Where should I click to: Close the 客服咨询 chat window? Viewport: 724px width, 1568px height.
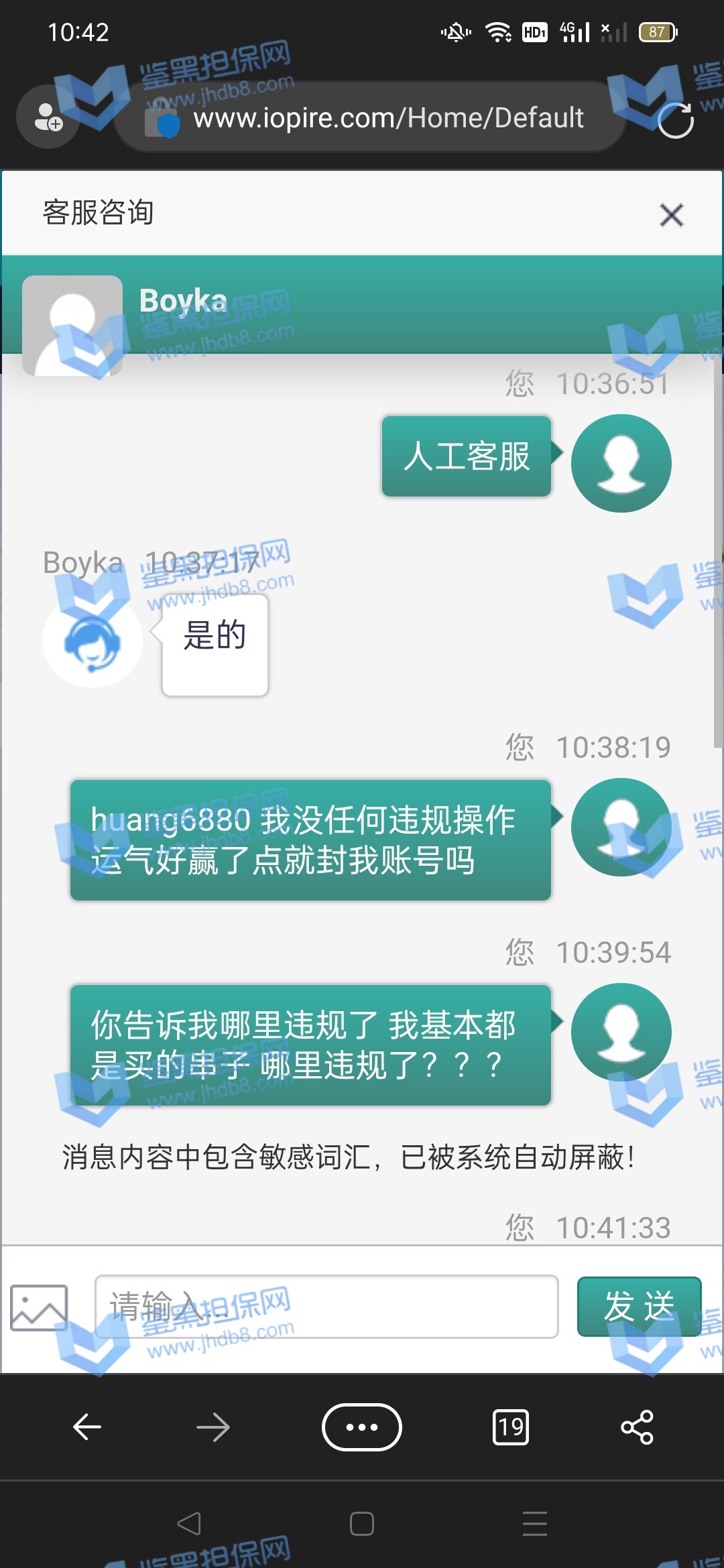[671, 215]
